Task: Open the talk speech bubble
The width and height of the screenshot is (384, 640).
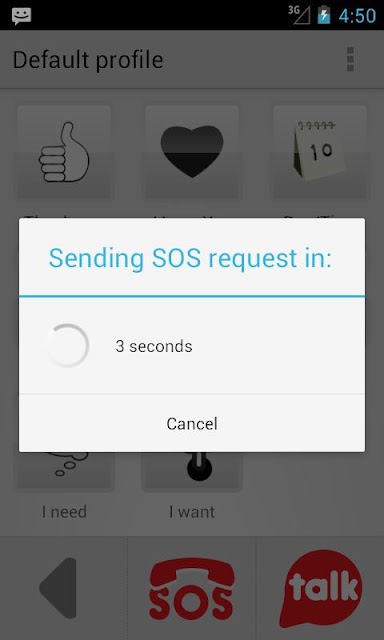Action: (320, 588)
